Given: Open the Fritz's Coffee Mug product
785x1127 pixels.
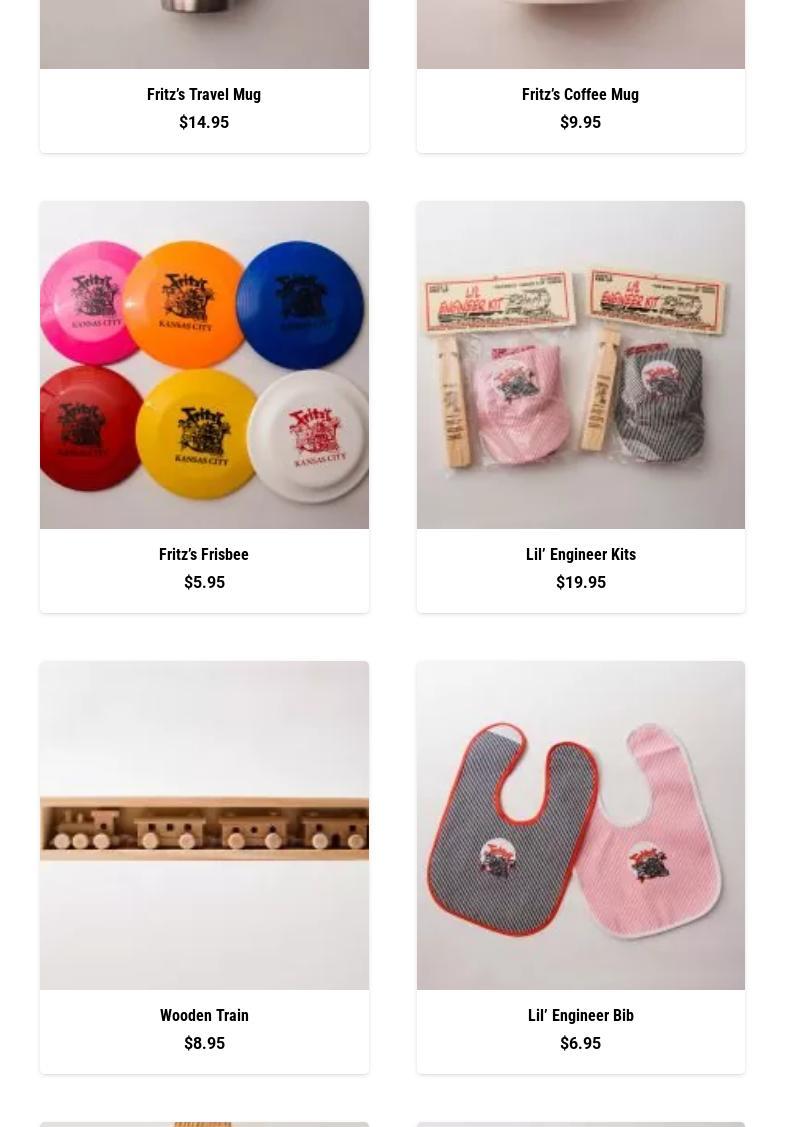Looking at the screenshot, I should (580, 94).
